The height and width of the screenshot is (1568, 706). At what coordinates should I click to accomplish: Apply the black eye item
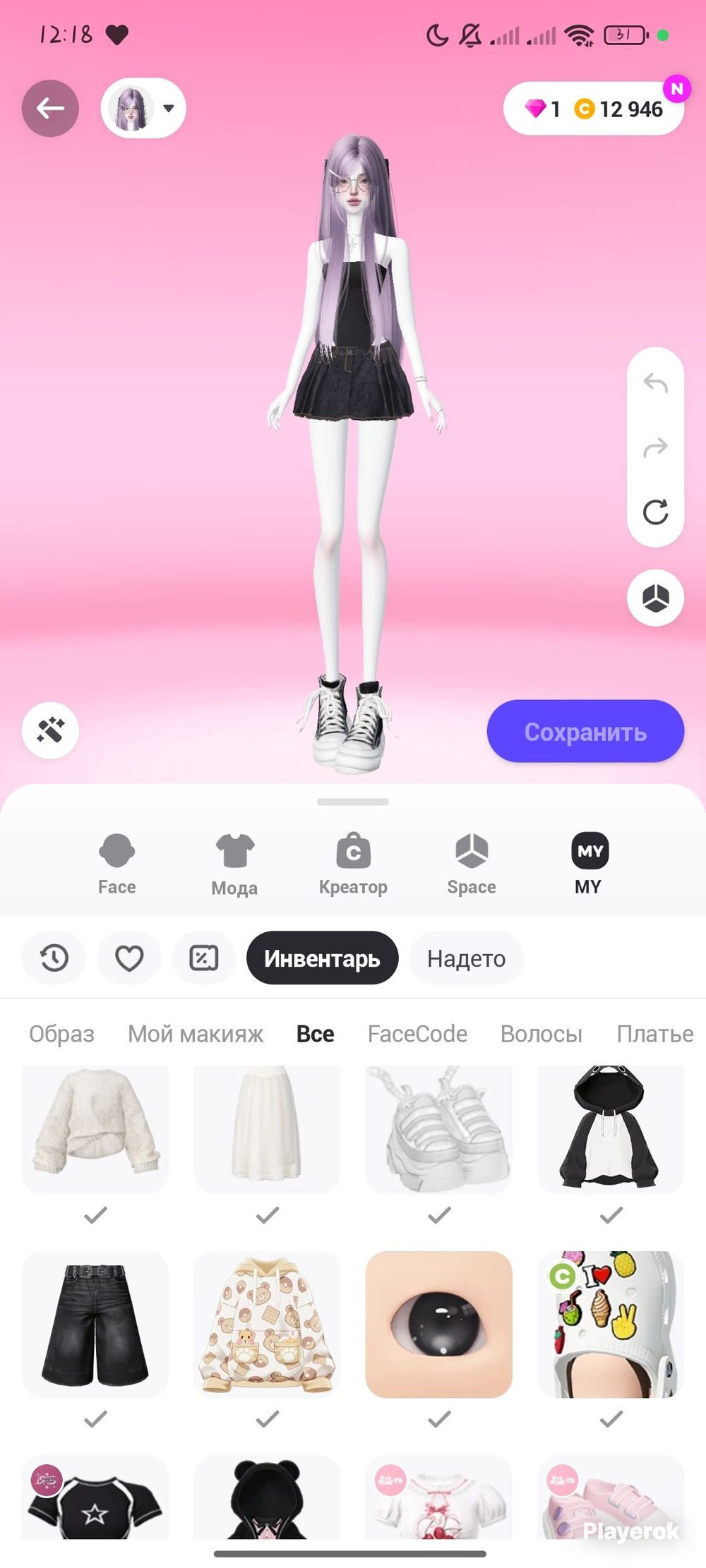click(438, 1325)
